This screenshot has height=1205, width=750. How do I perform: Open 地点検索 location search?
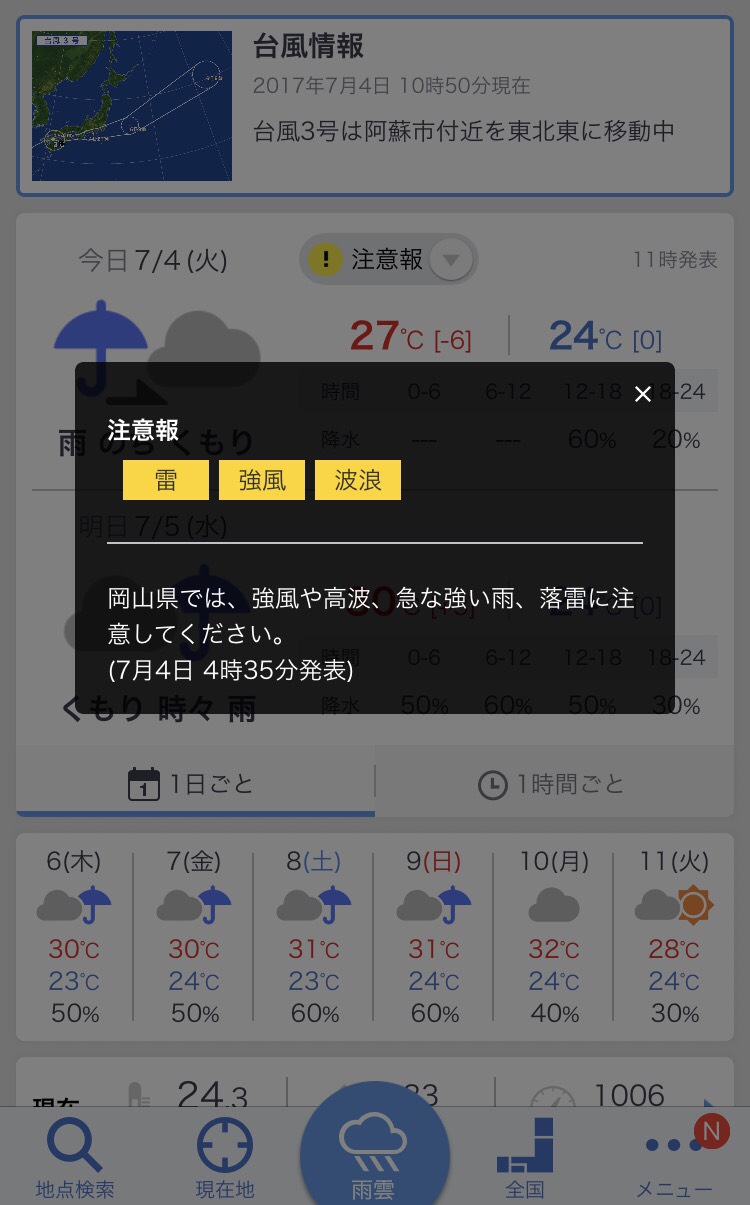click(75, 1157)
